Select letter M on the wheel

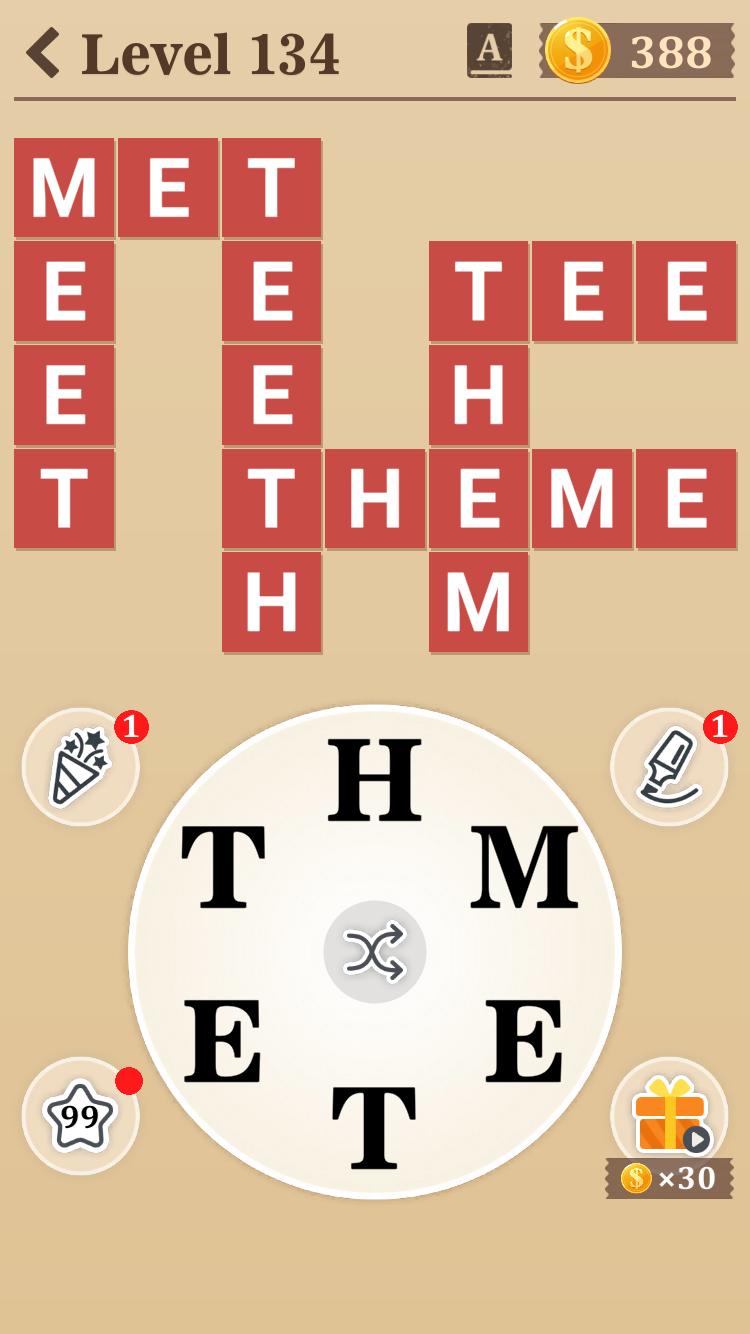click(x=525, y=867)
